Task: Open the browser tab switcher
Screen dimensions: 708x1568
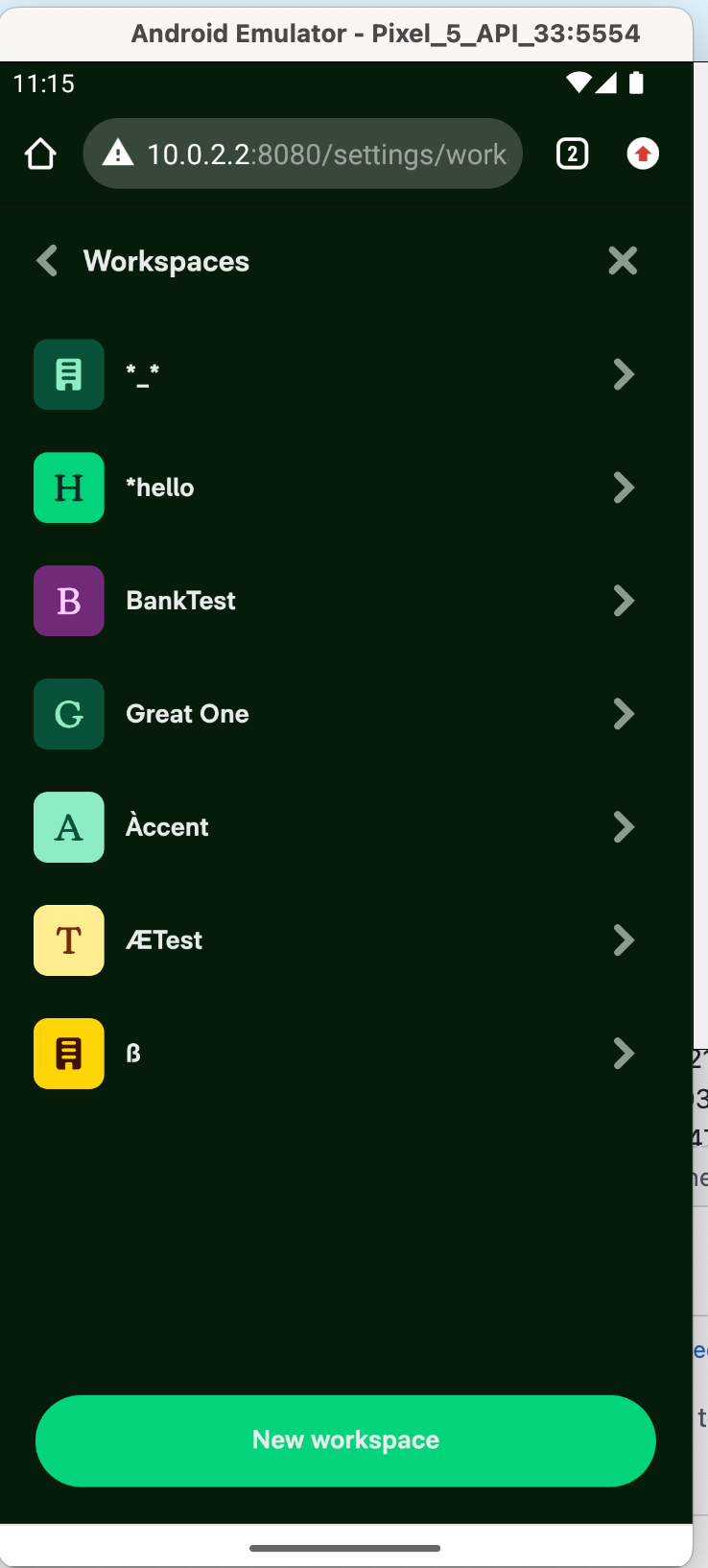Action: (x=572, y=154)
